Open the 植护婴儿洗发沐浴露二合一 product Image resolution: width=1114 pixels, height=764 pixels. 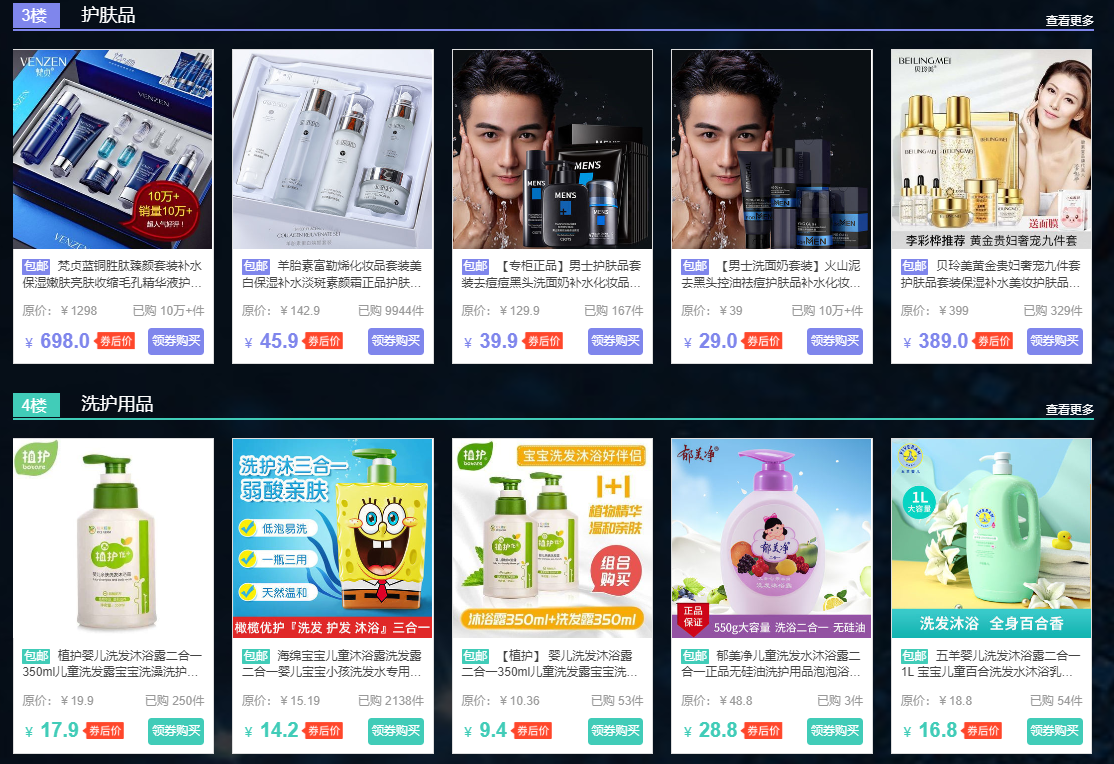coord(113,538)
